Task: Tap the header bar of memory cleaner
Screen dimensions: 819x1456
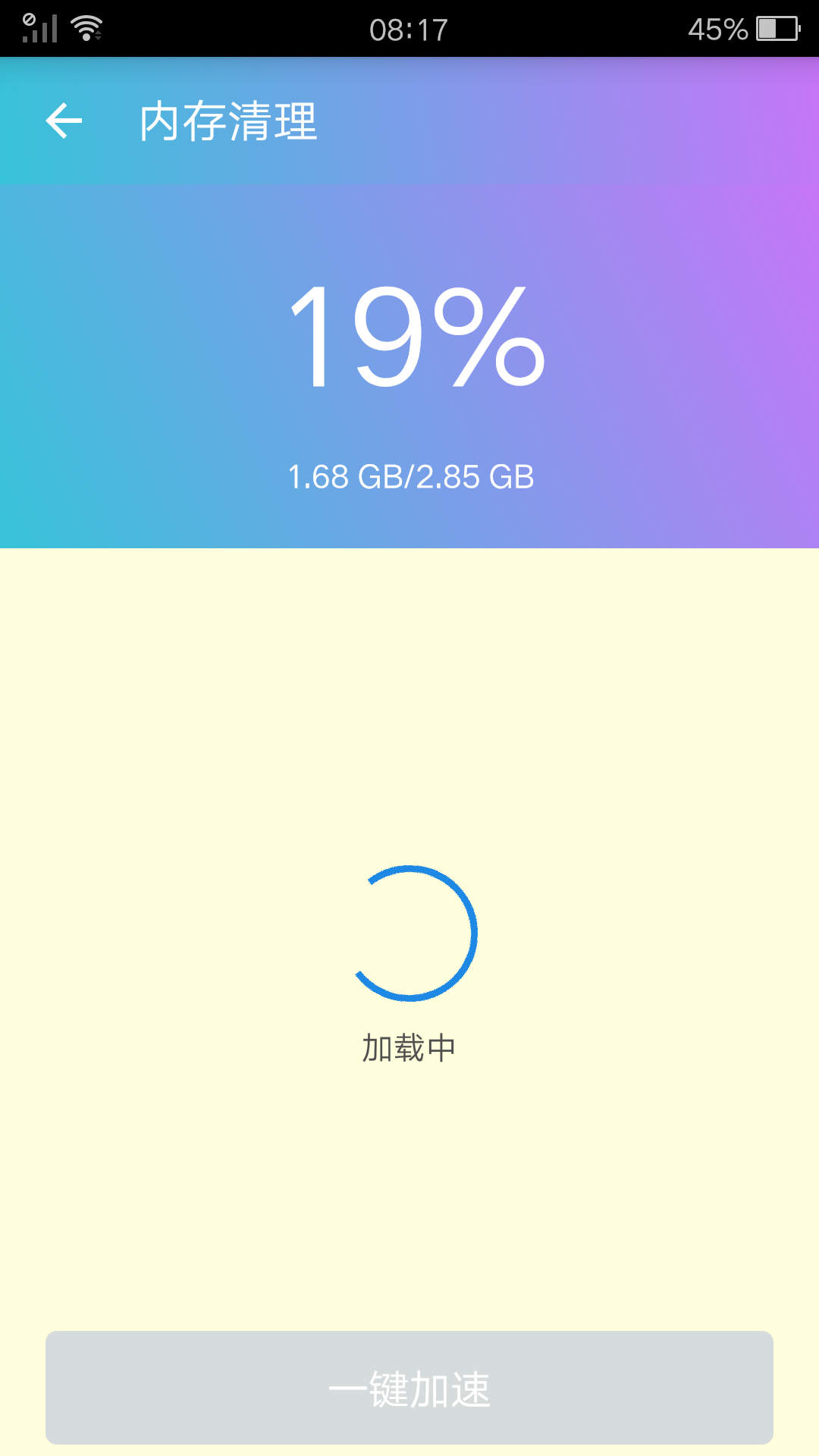Action: tap(409, 121)
